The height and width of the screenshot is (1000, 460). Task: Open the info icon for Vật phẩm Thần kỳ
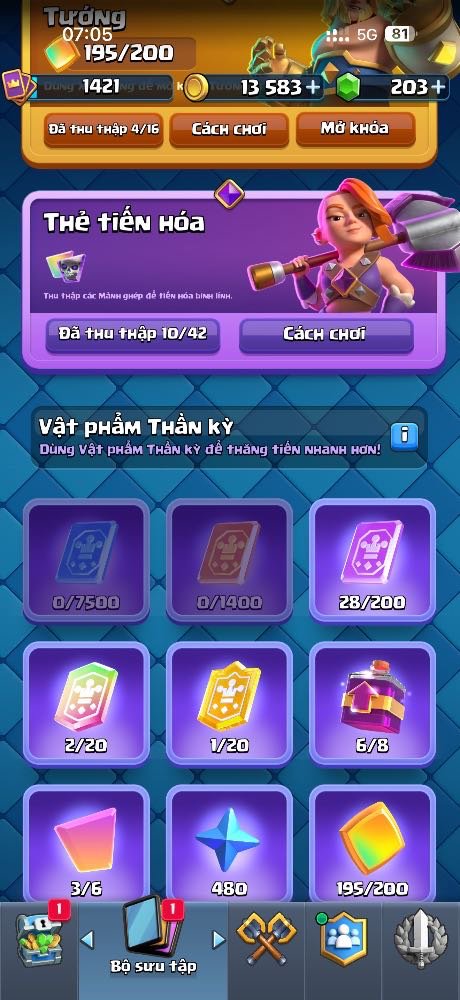pyautogui.click(x=404, y=436)
